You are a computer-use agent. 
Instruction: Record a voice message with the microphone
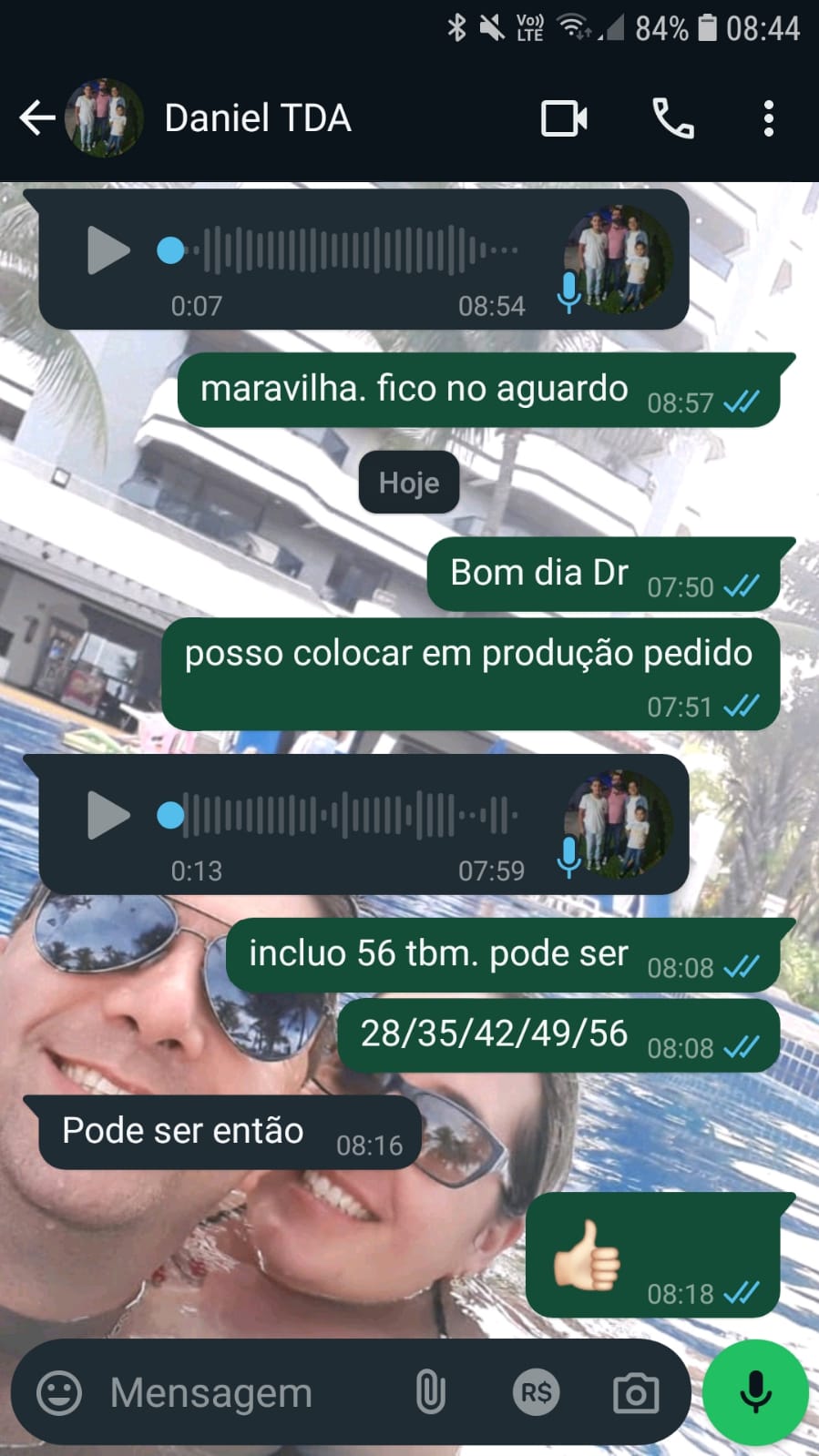click(x=755, y=1392)
